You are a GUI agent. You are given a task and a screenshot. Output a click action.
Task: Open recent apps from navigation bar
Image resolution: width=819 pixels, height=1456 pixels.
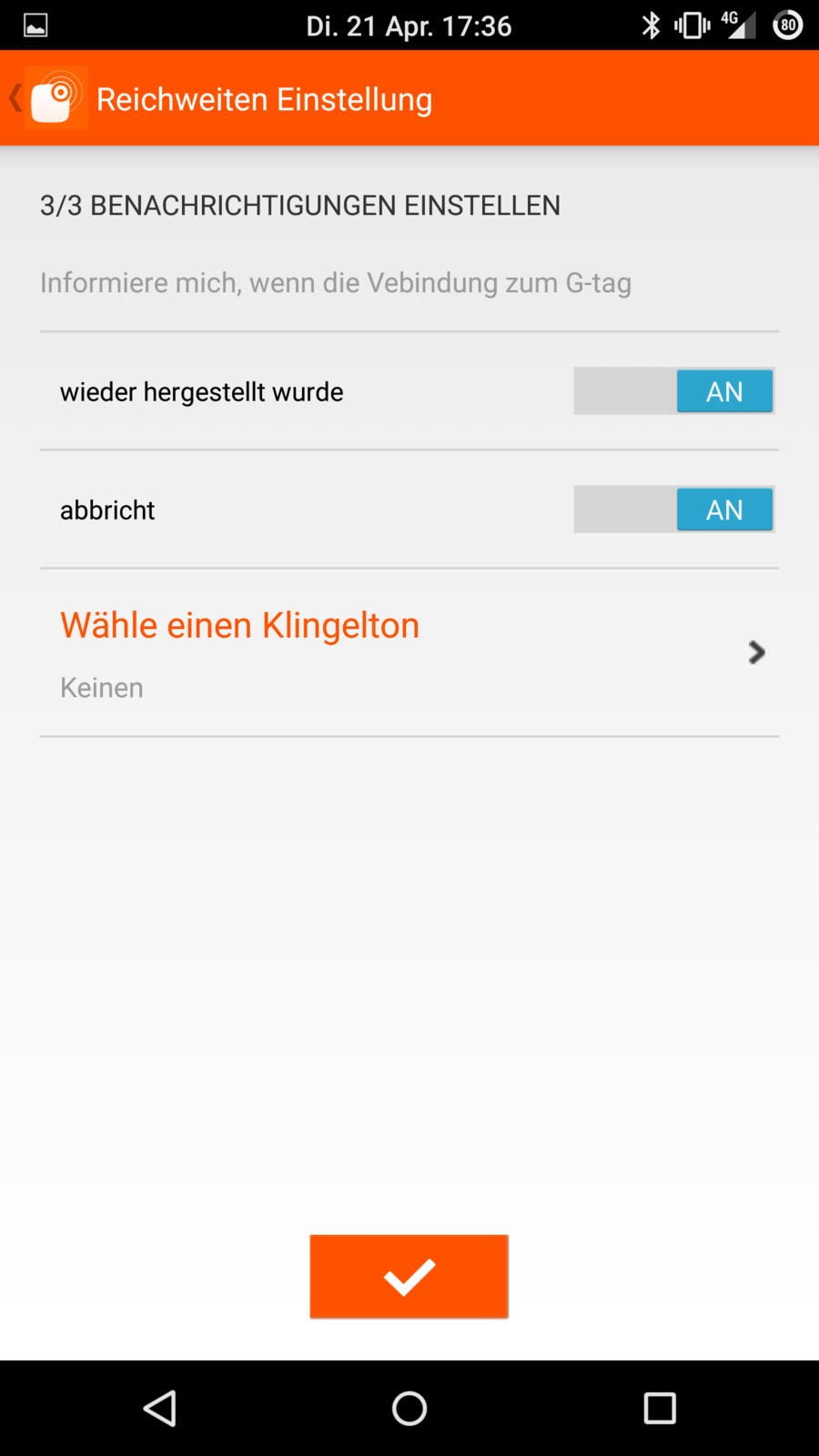point(660,1408)
